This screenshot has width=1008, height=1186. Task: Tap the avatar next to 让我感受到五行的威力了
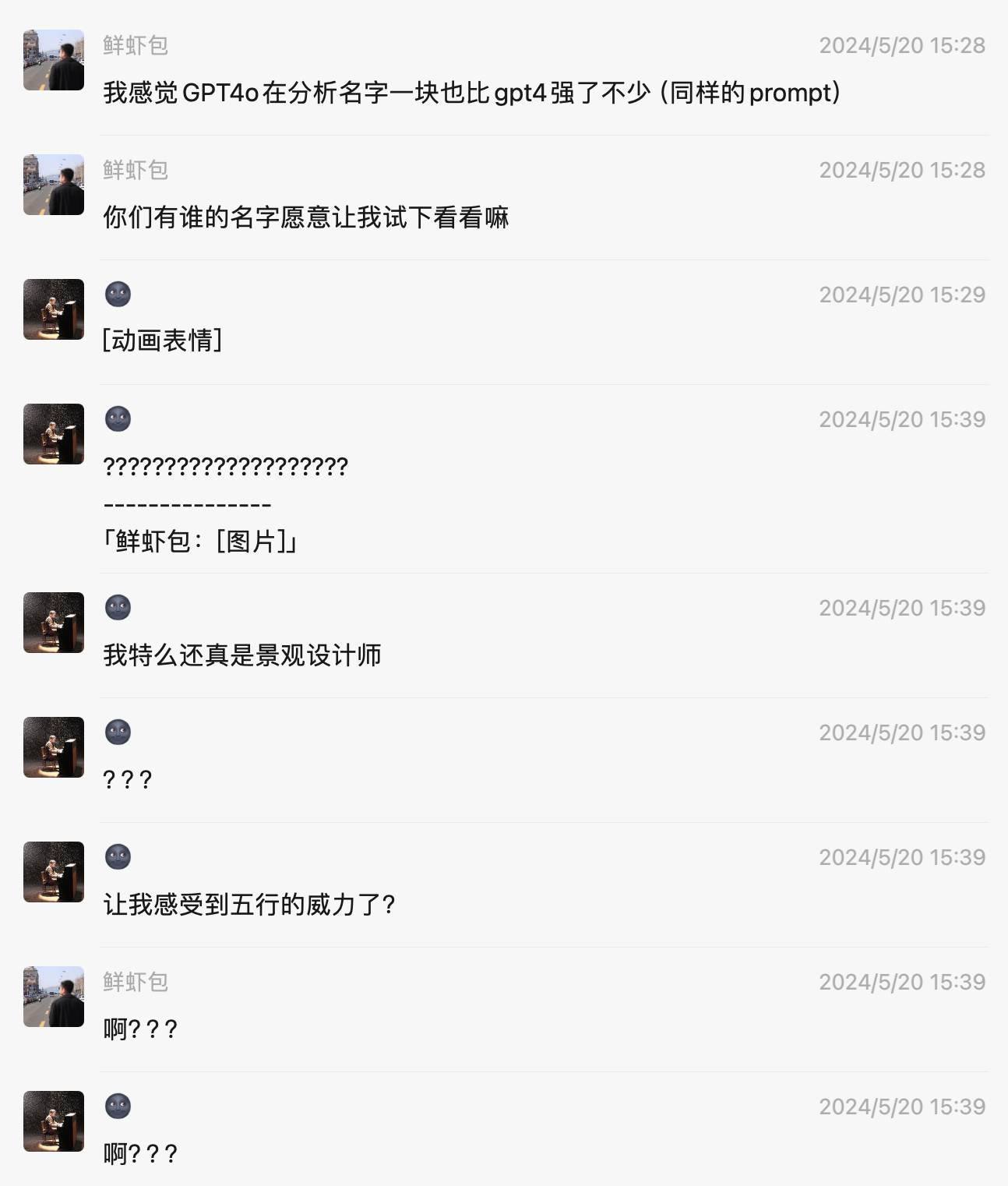[54, 872]
